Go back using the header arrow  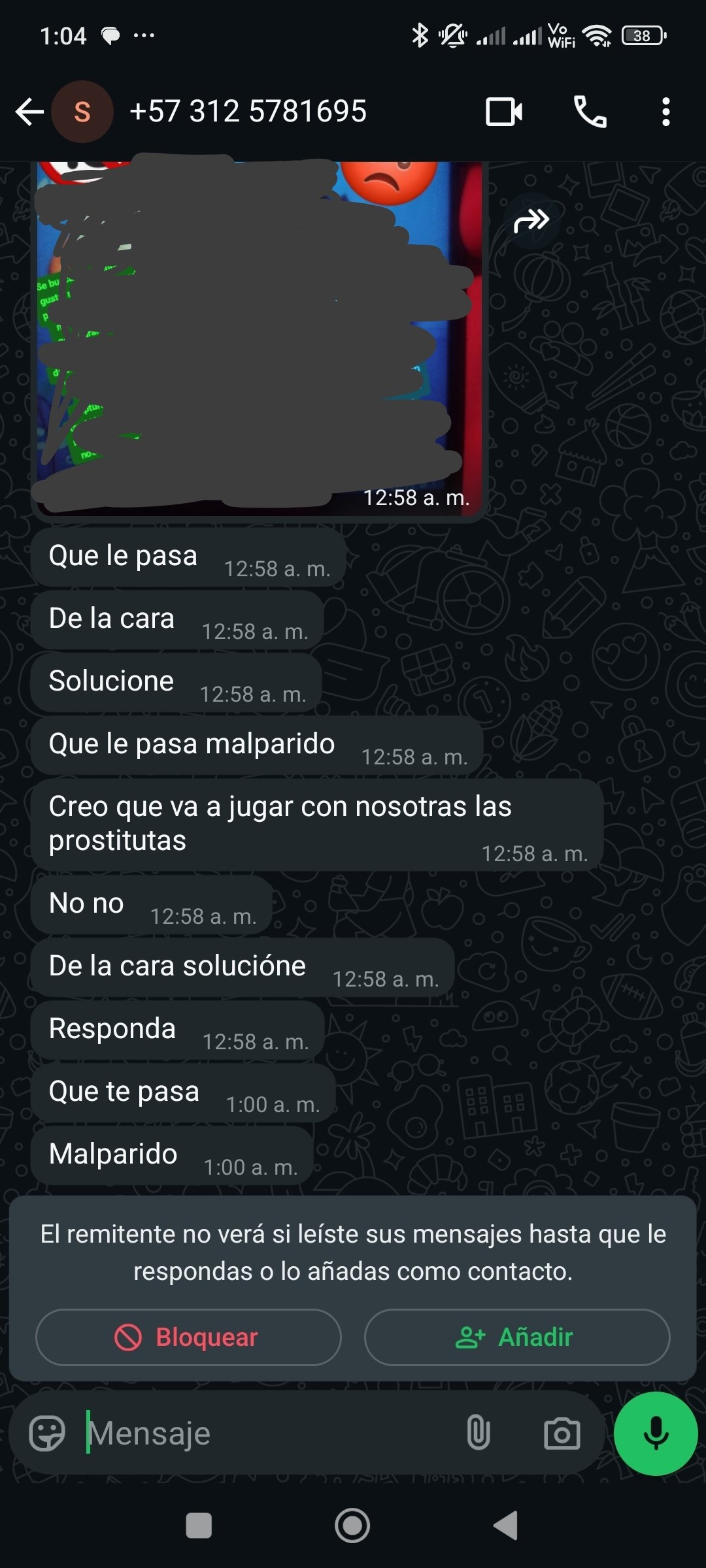click(29, 112)
